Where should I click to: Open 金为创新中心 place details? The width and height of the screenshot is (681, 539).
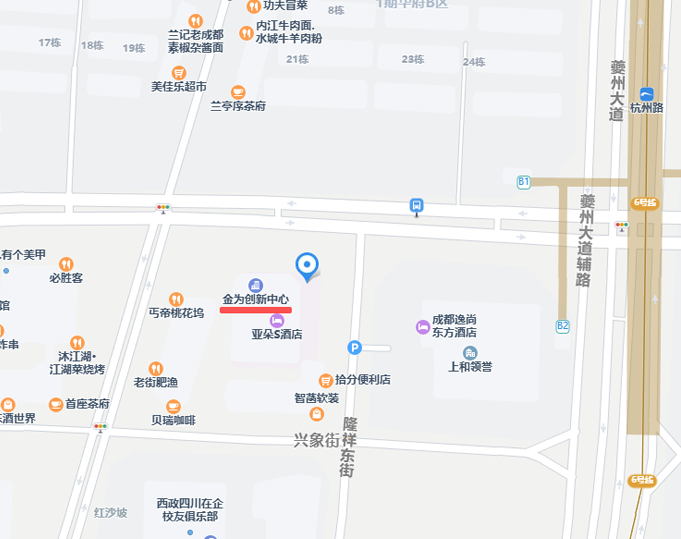click(x=256, y=286)
